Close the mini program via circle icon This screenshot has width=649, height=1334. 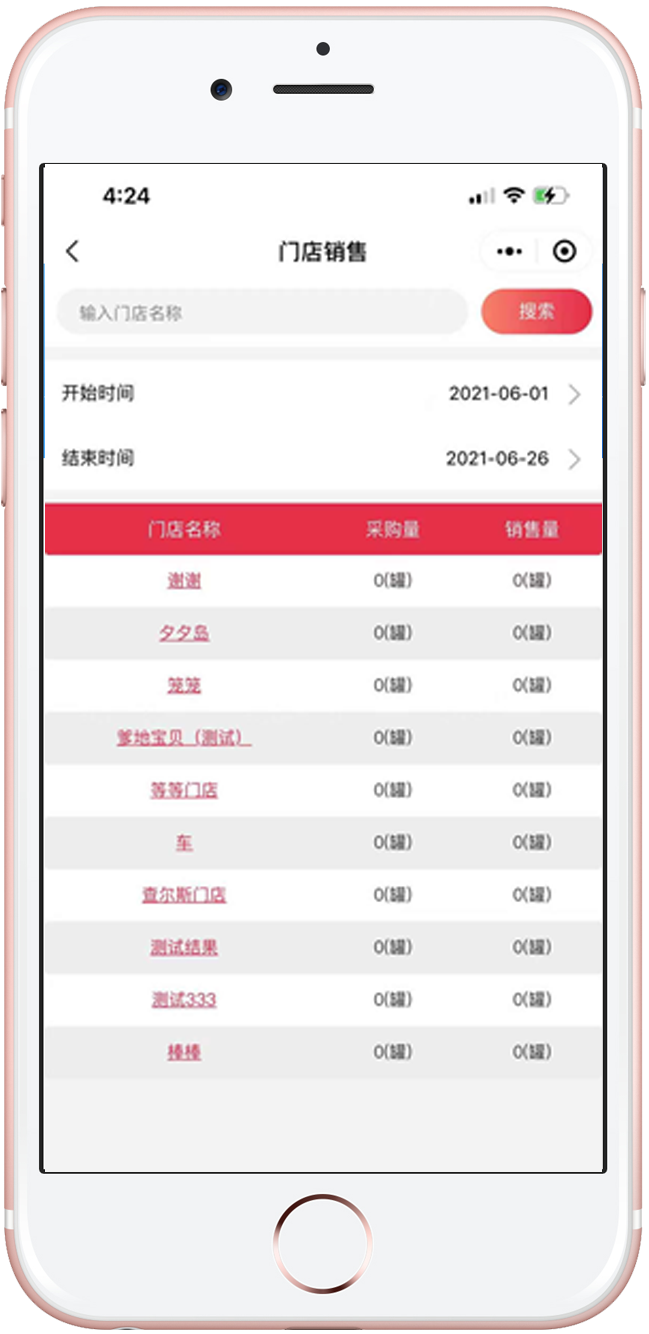tap(564, 252)
